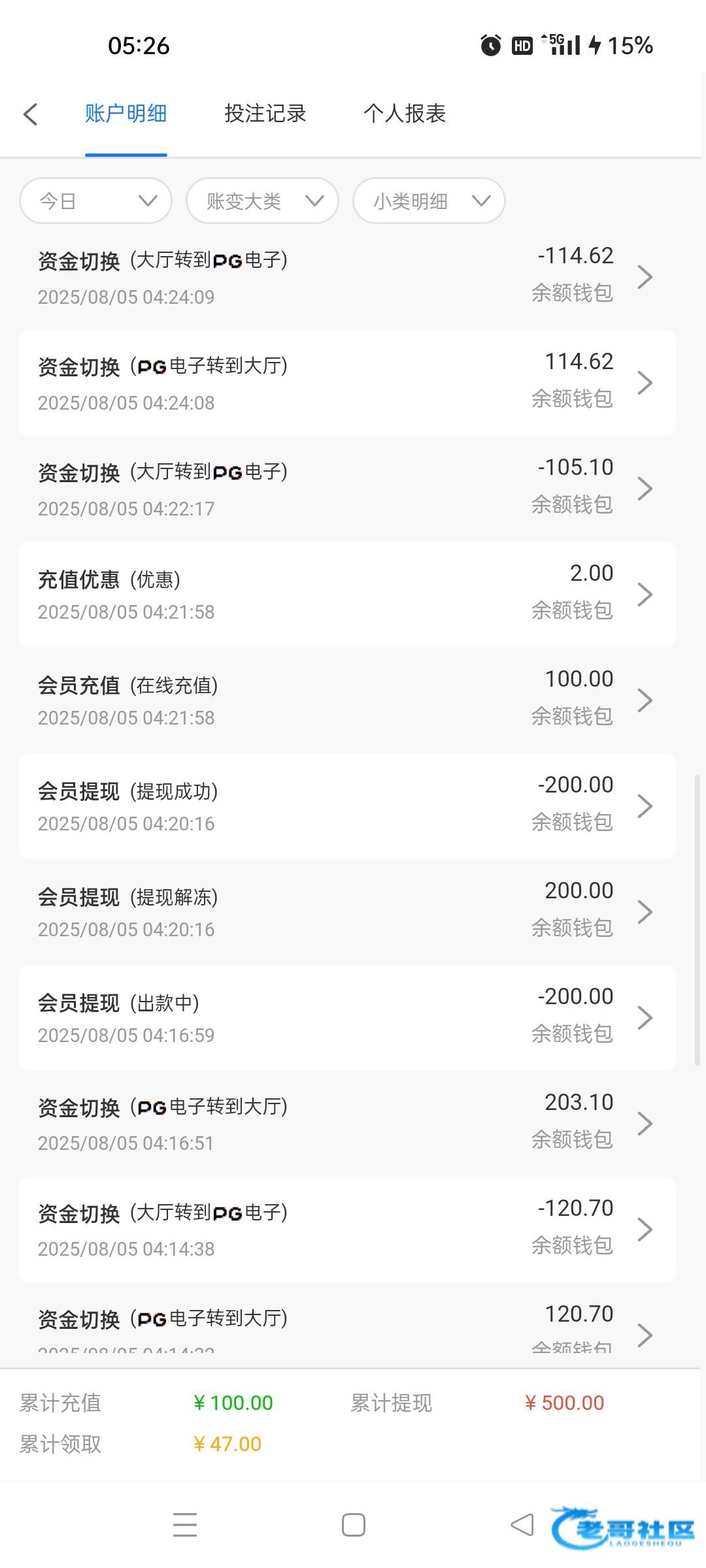Viewport: 706px width, 1568px height.
Task: Expand the 今日 date dropdown
Action: click(96, 201)
